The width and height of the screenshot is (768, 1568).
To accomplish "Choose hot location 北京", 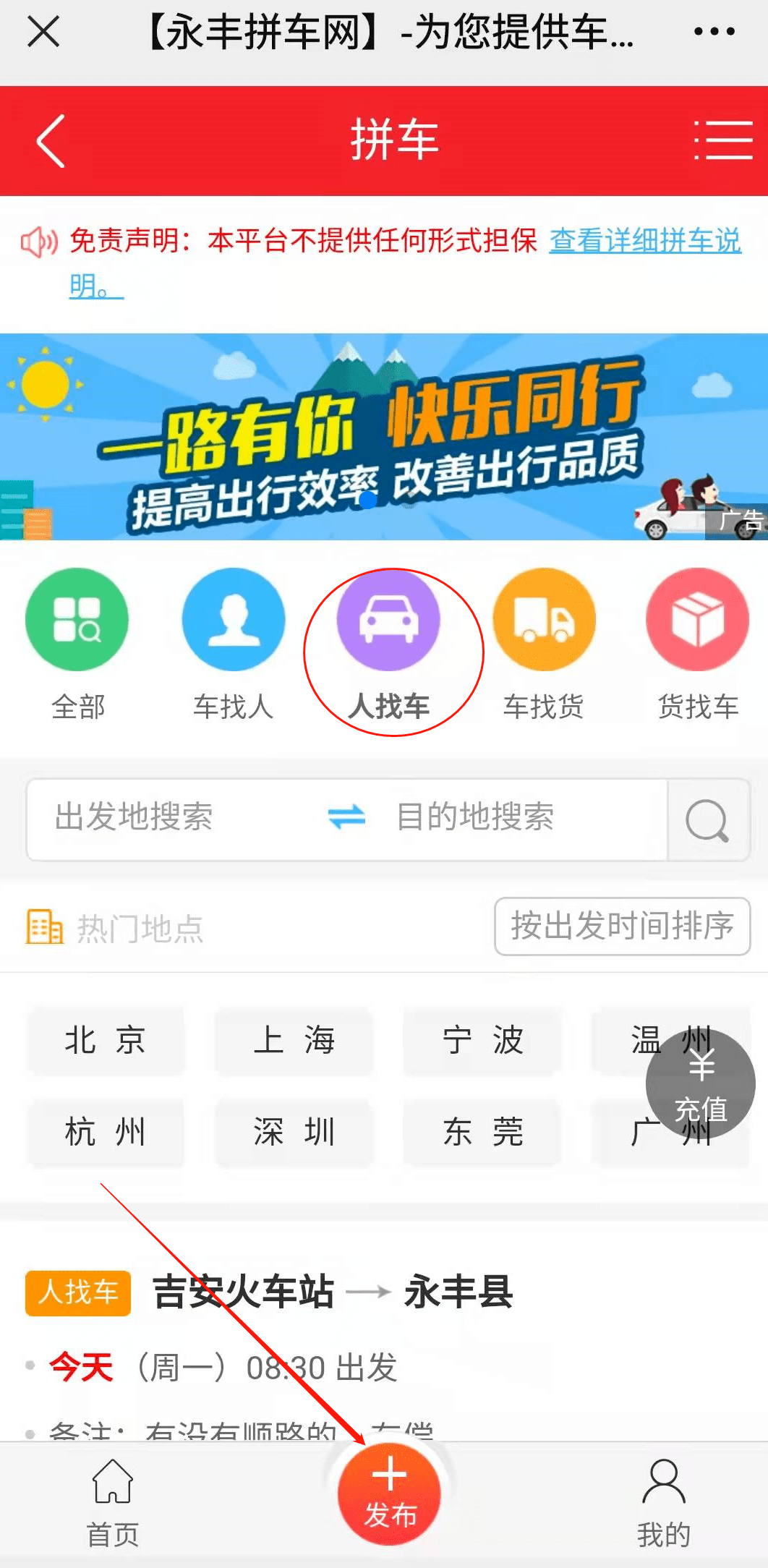I will (x=106, y=1040).
